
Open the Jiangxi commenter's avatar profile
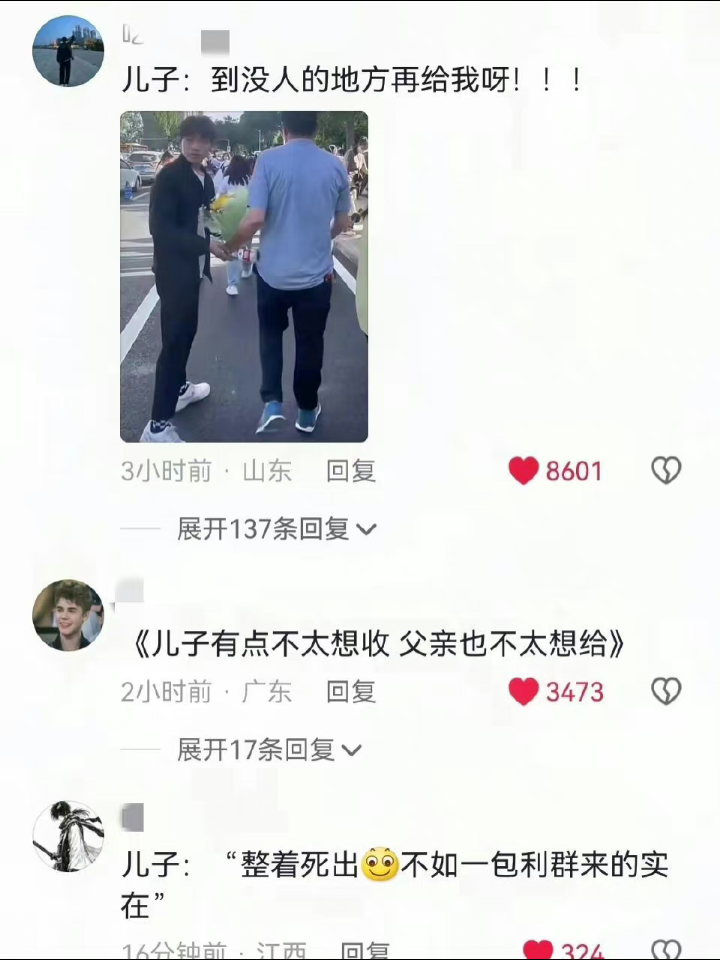(x=68, y=836)
